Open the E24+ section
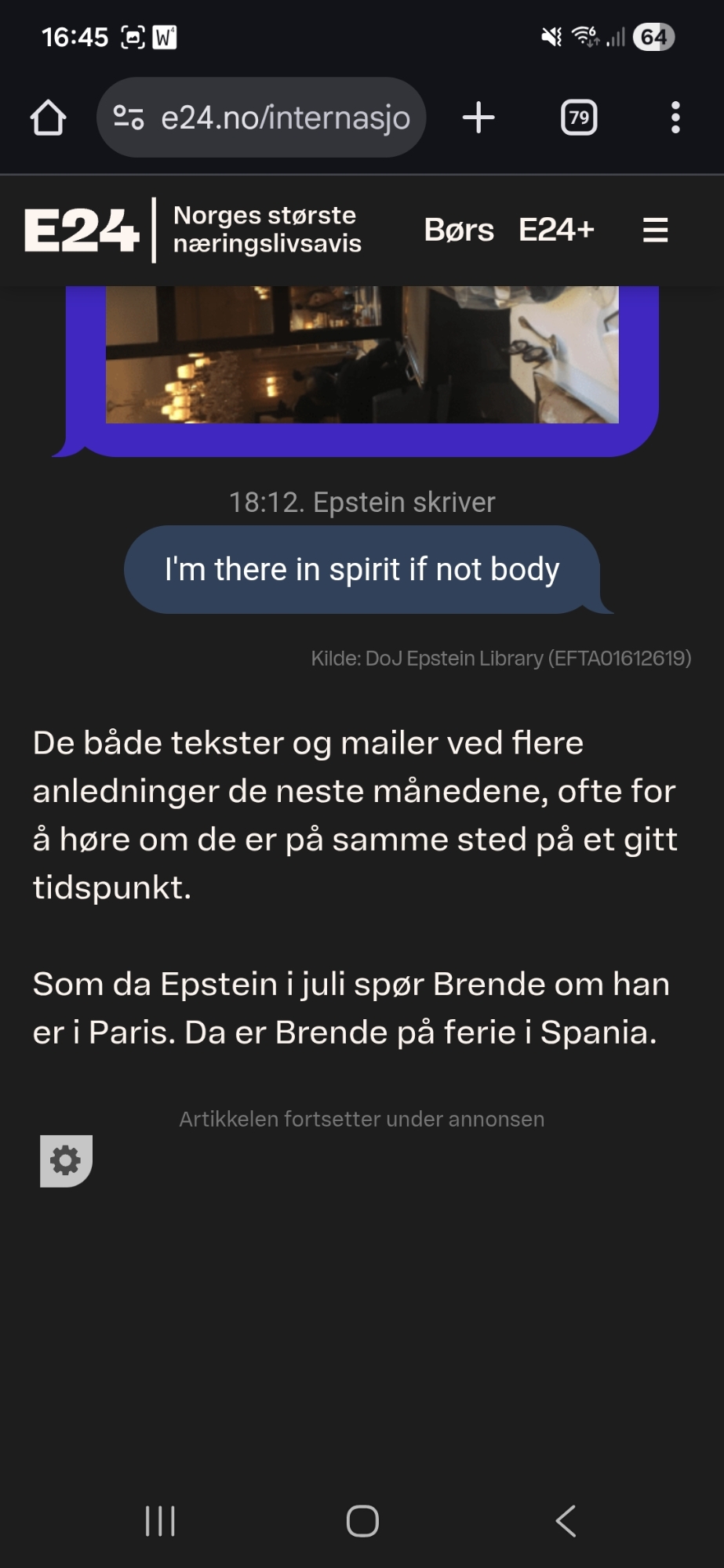This screenshot has height=1568, width=724. (x=556, y=230)
